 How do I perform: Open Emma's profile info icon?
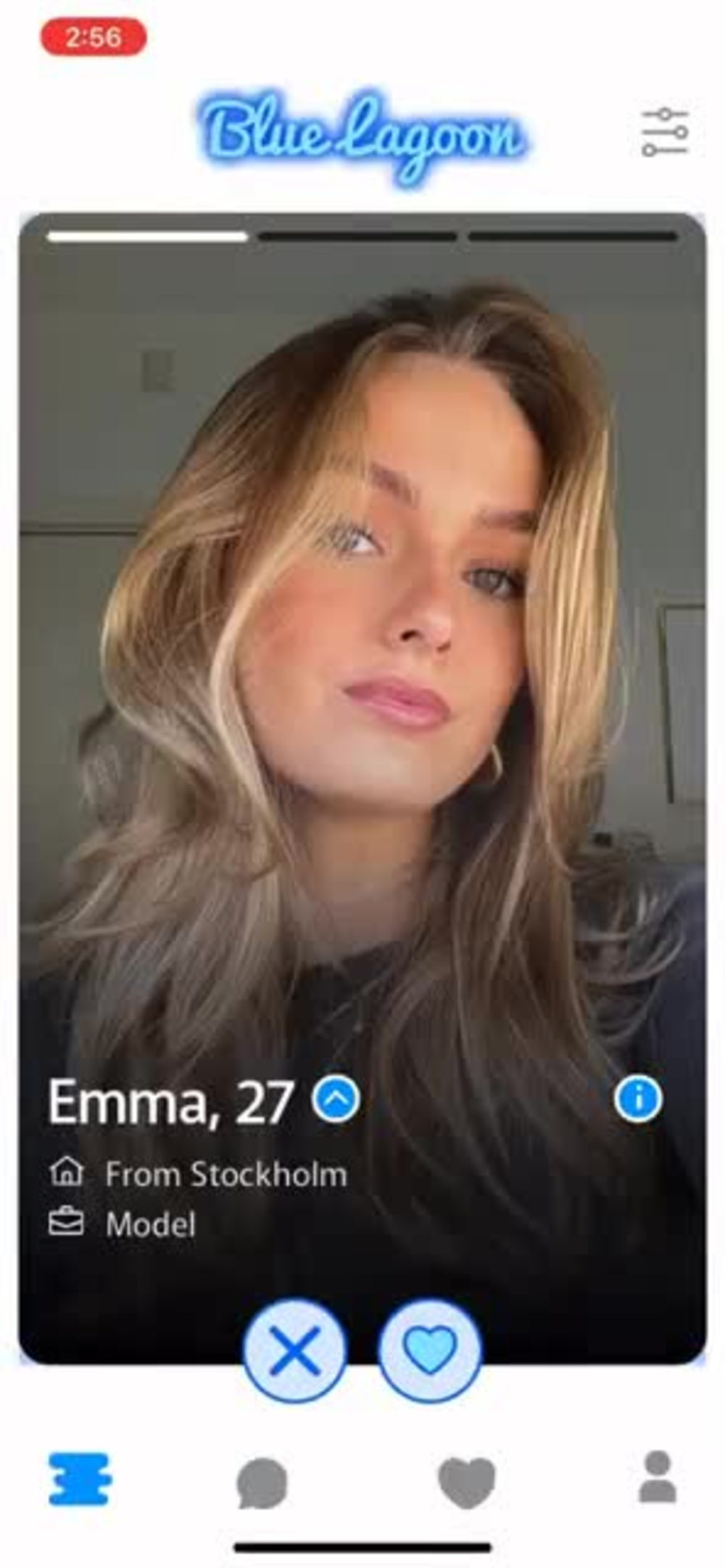638,1099
